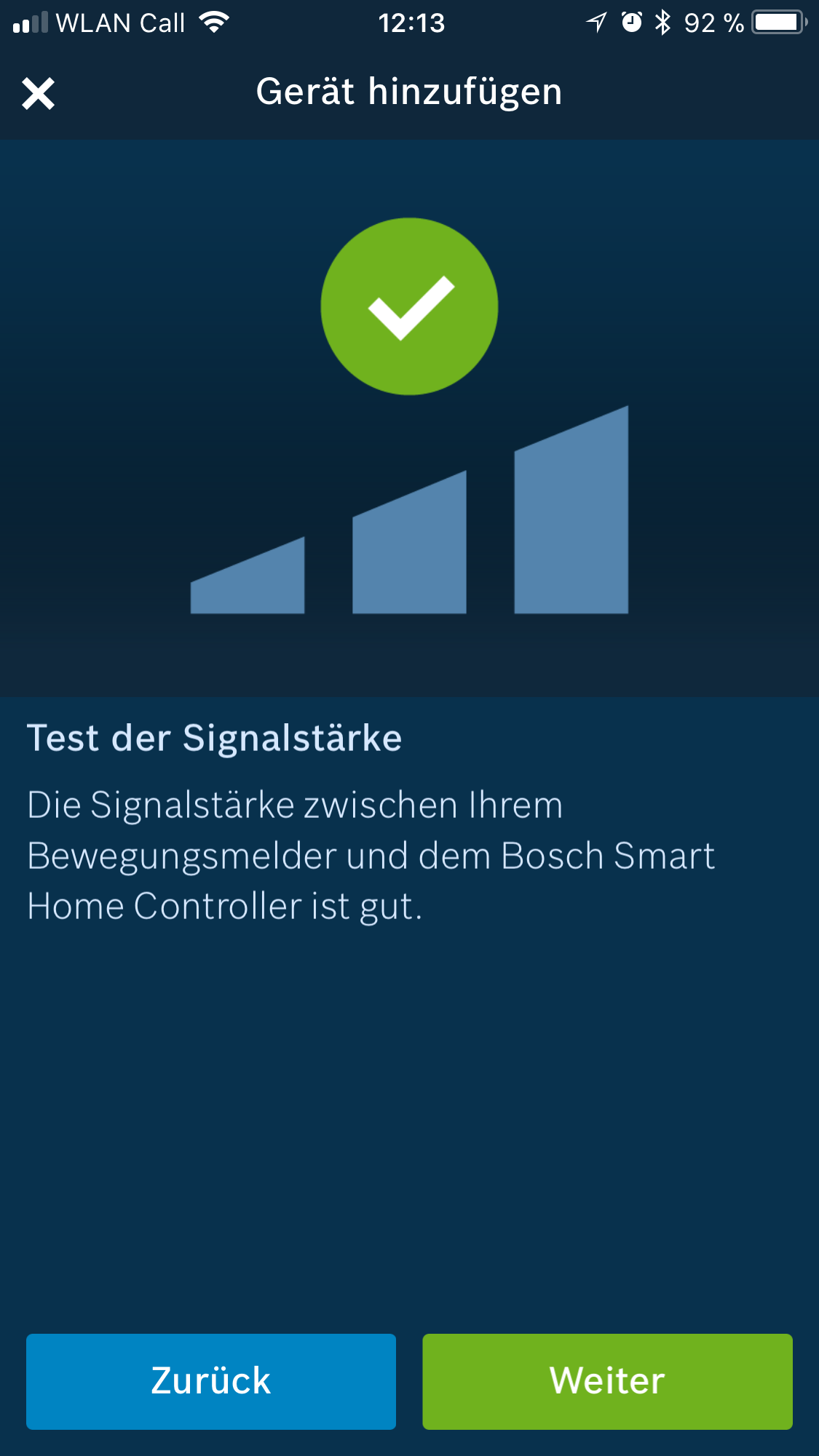Go back with the Zurück button
This screenshot has width=819, height=1456.
pyautogui.click(x=211, y=1381)
